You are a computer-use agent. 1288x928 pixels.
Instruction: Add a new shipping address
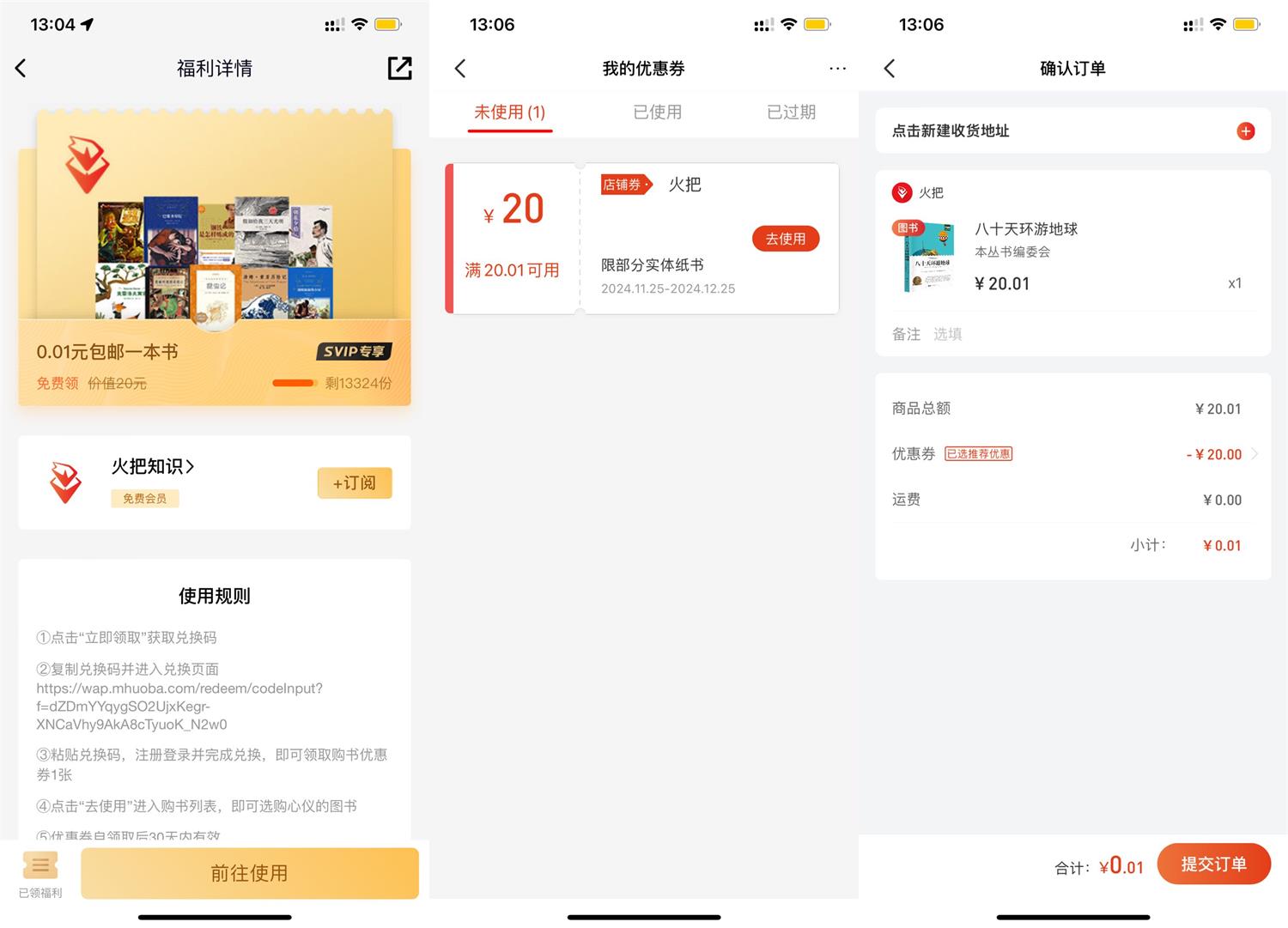pyautogui.click(x=1245, y=130)
